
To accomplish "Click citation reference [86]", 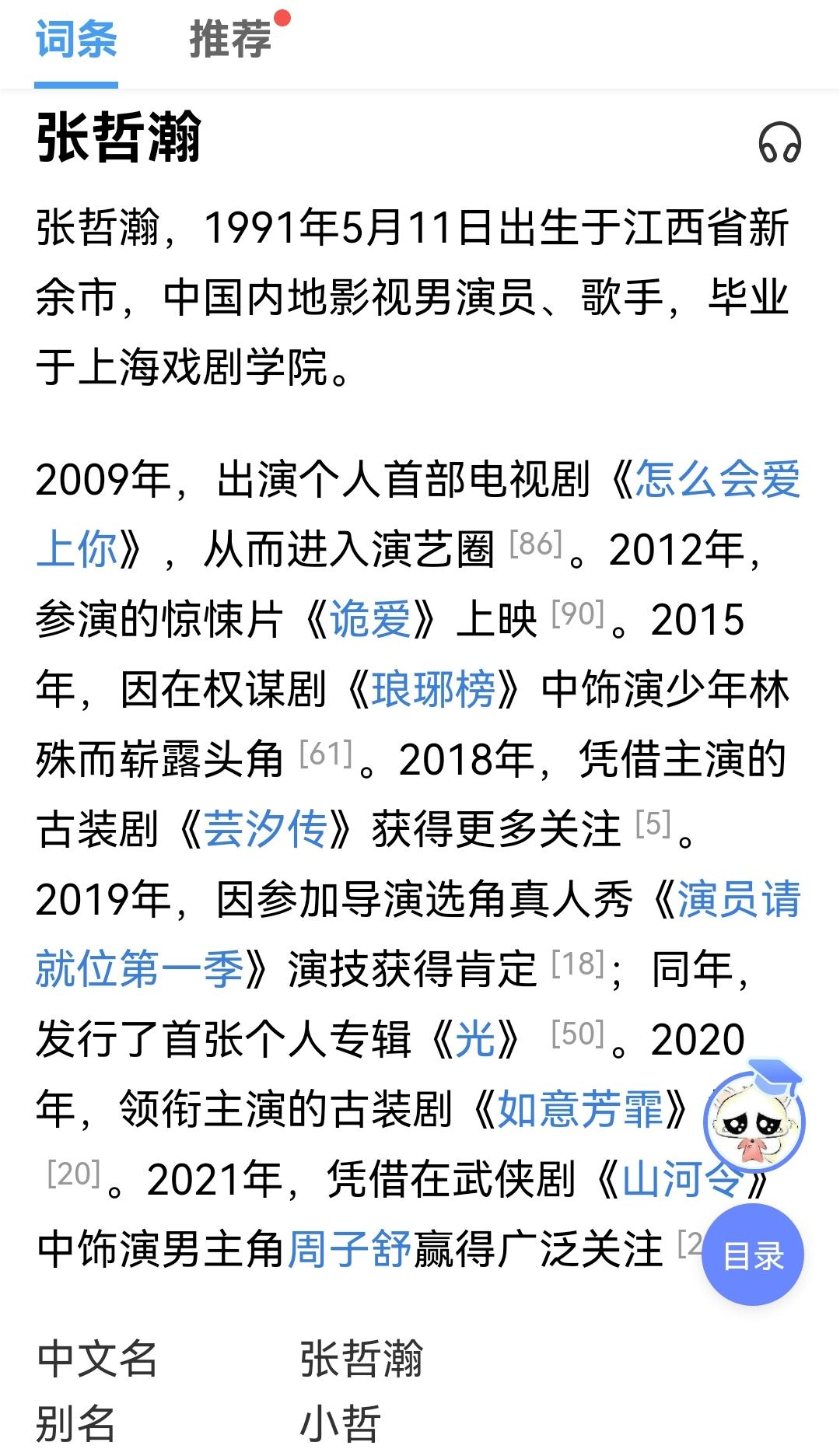I will (x=533, y=543).
